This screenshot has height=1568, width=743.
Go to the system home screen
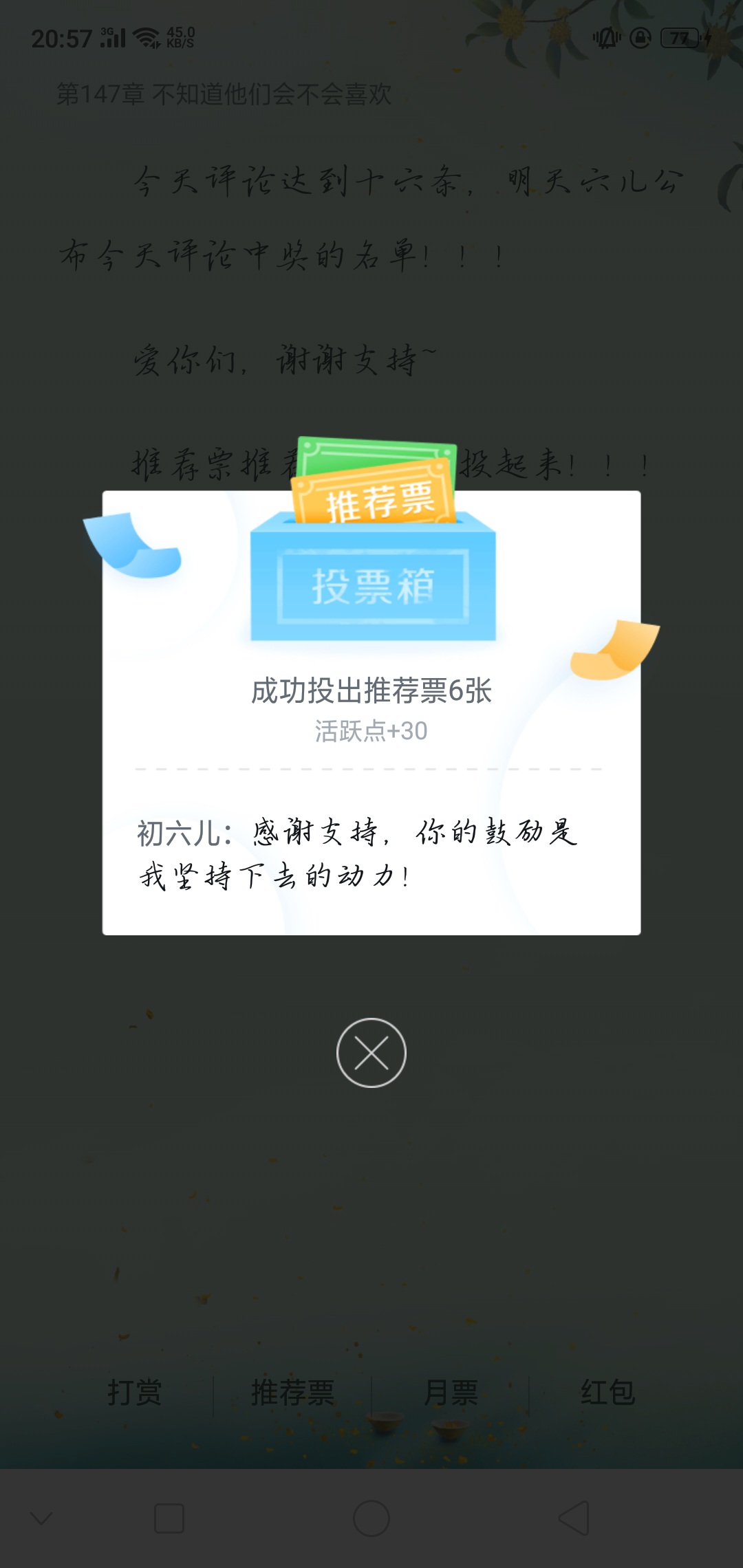371,1518
